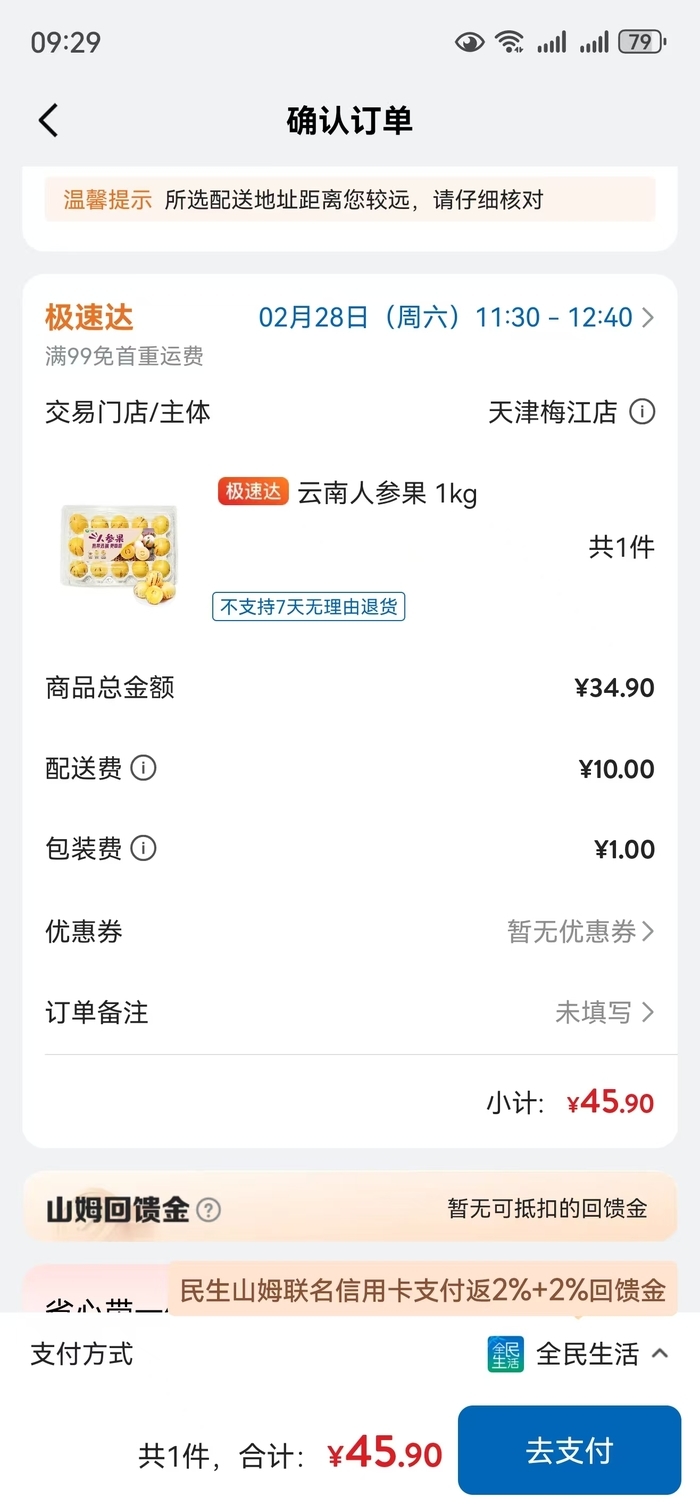Show 包装费 packaging fee details
This screenshot has height=1506, width=700.
(144, 849)
